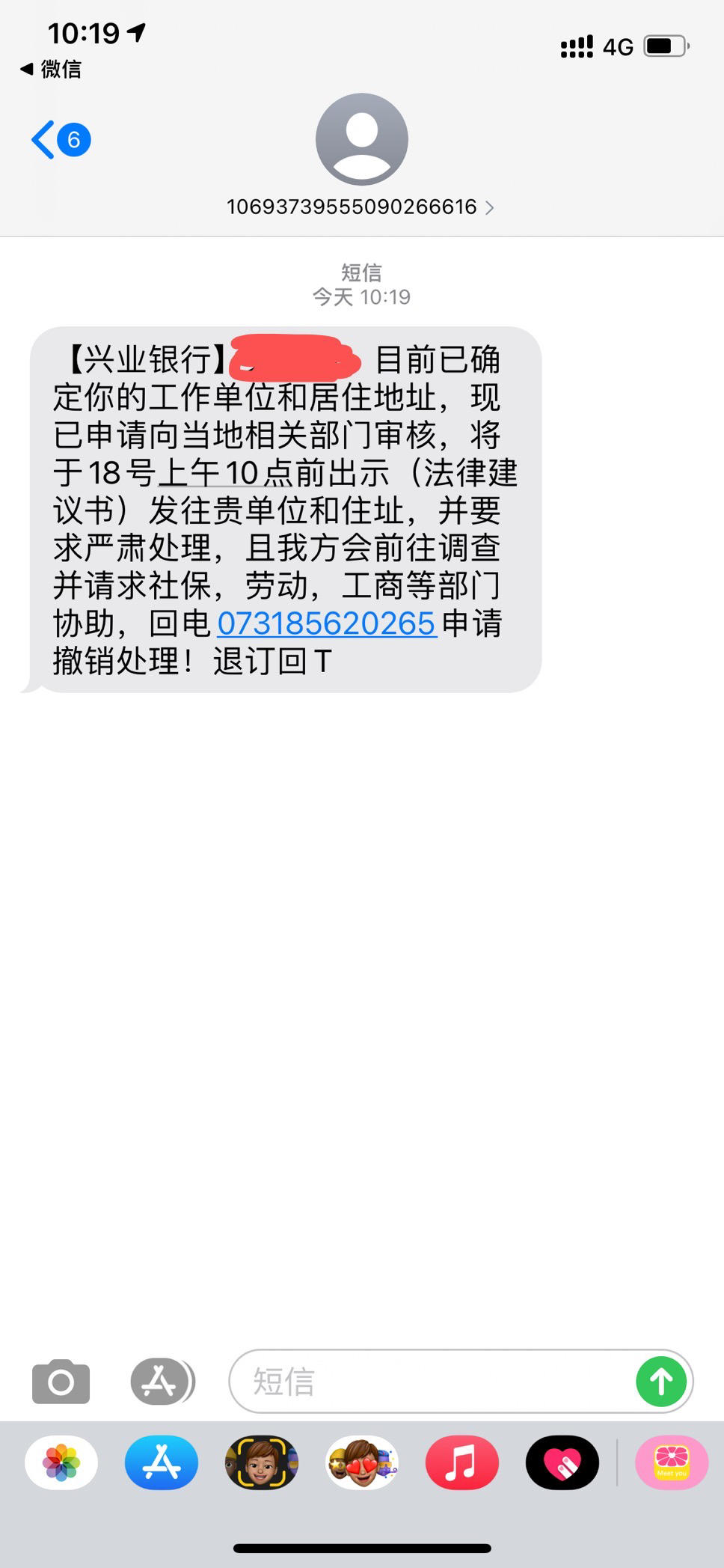This screenshot has width=724, height=1568.
Task: Open the black heart iMessage app icon
Action: (x=562, y=1462)
